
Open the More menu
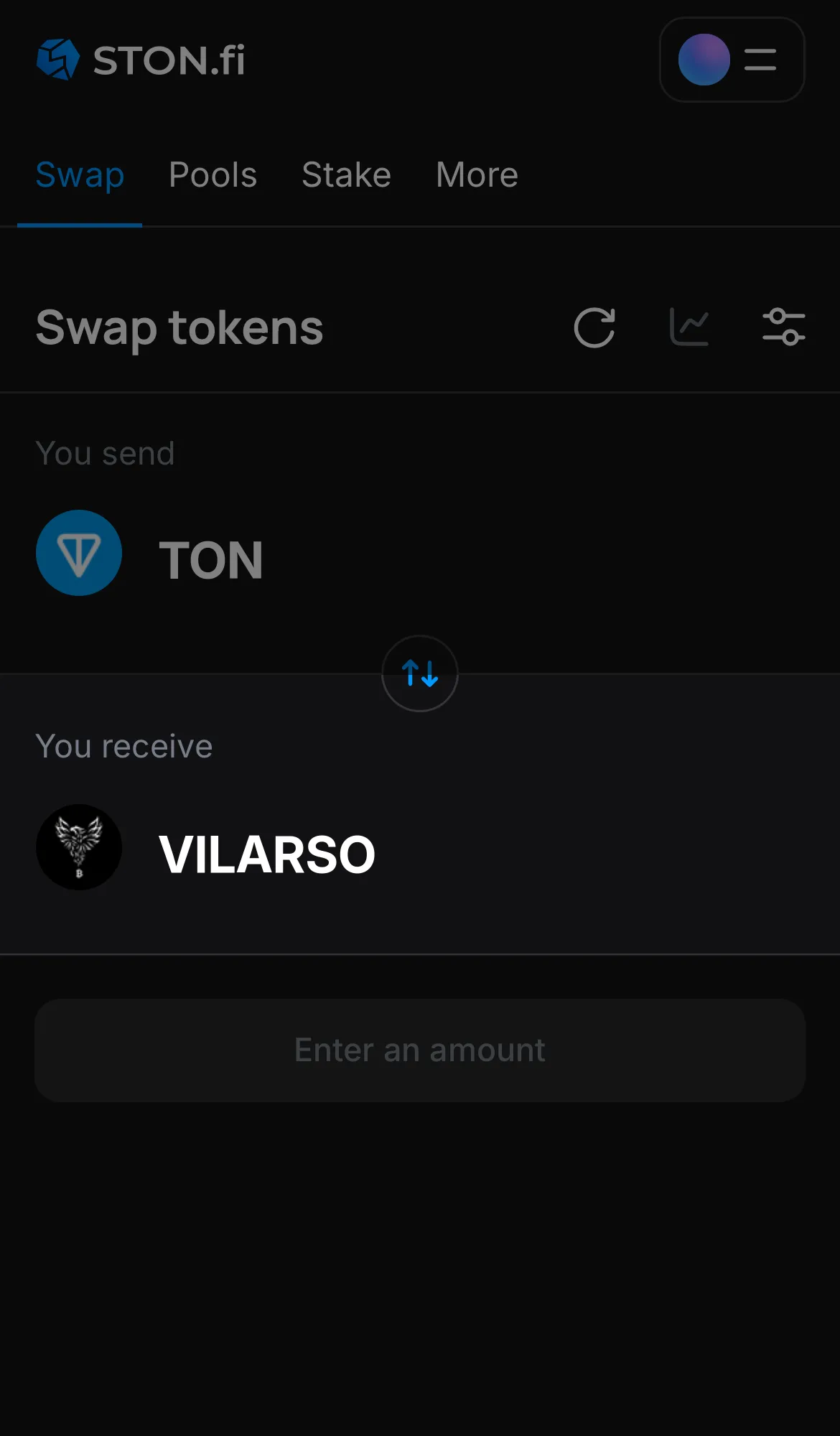tap(476, 174)
